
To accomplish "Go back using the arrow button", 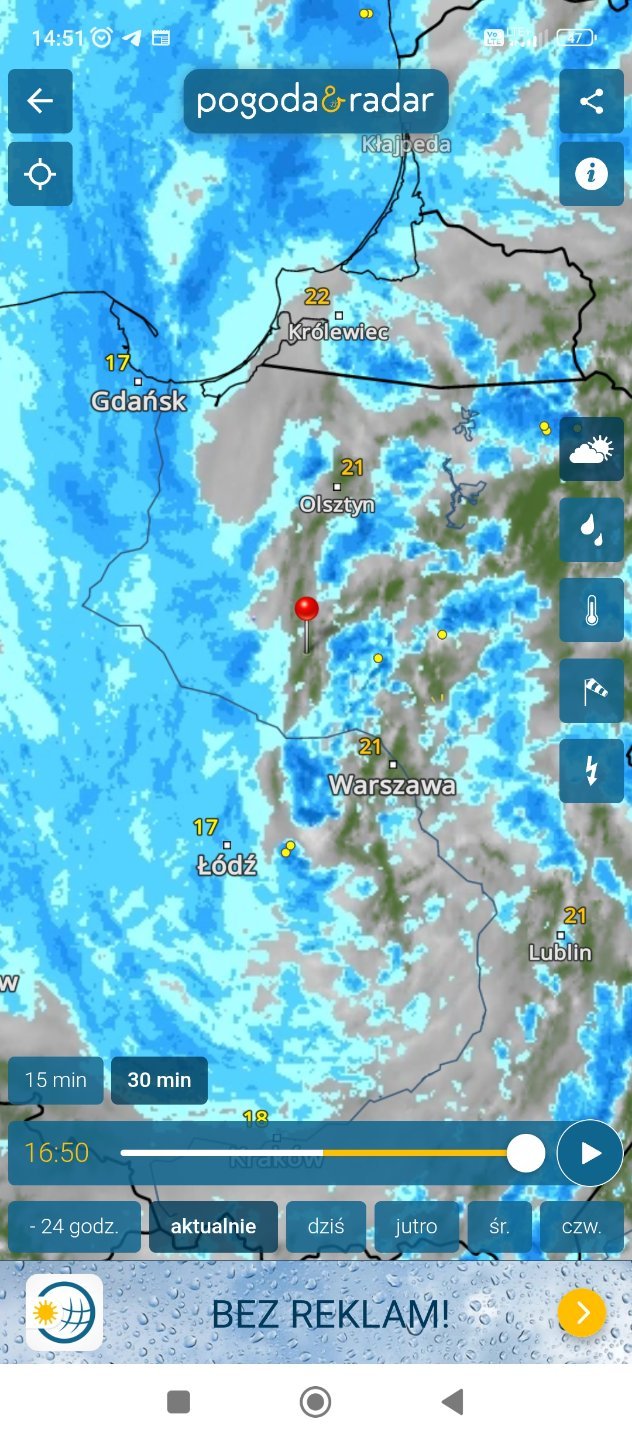I will (x=40, y=101).
